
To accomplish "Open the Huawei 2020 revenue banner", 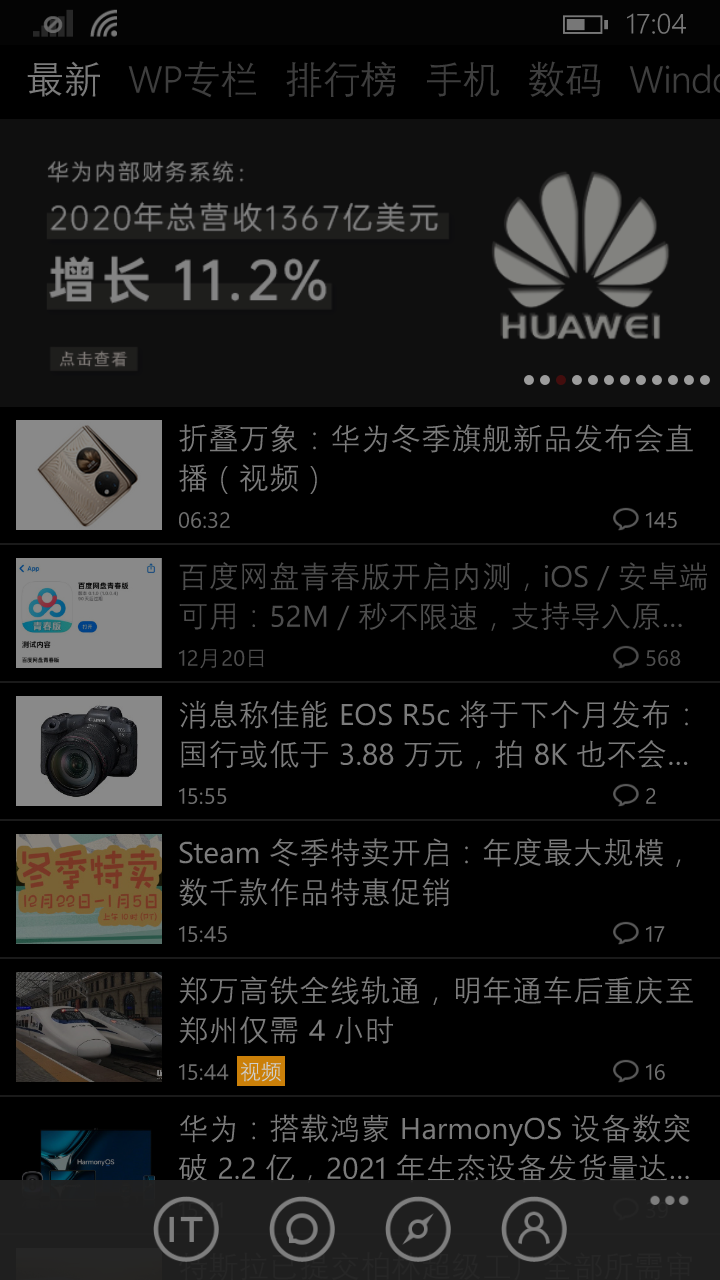I will (x=360, y=262).
